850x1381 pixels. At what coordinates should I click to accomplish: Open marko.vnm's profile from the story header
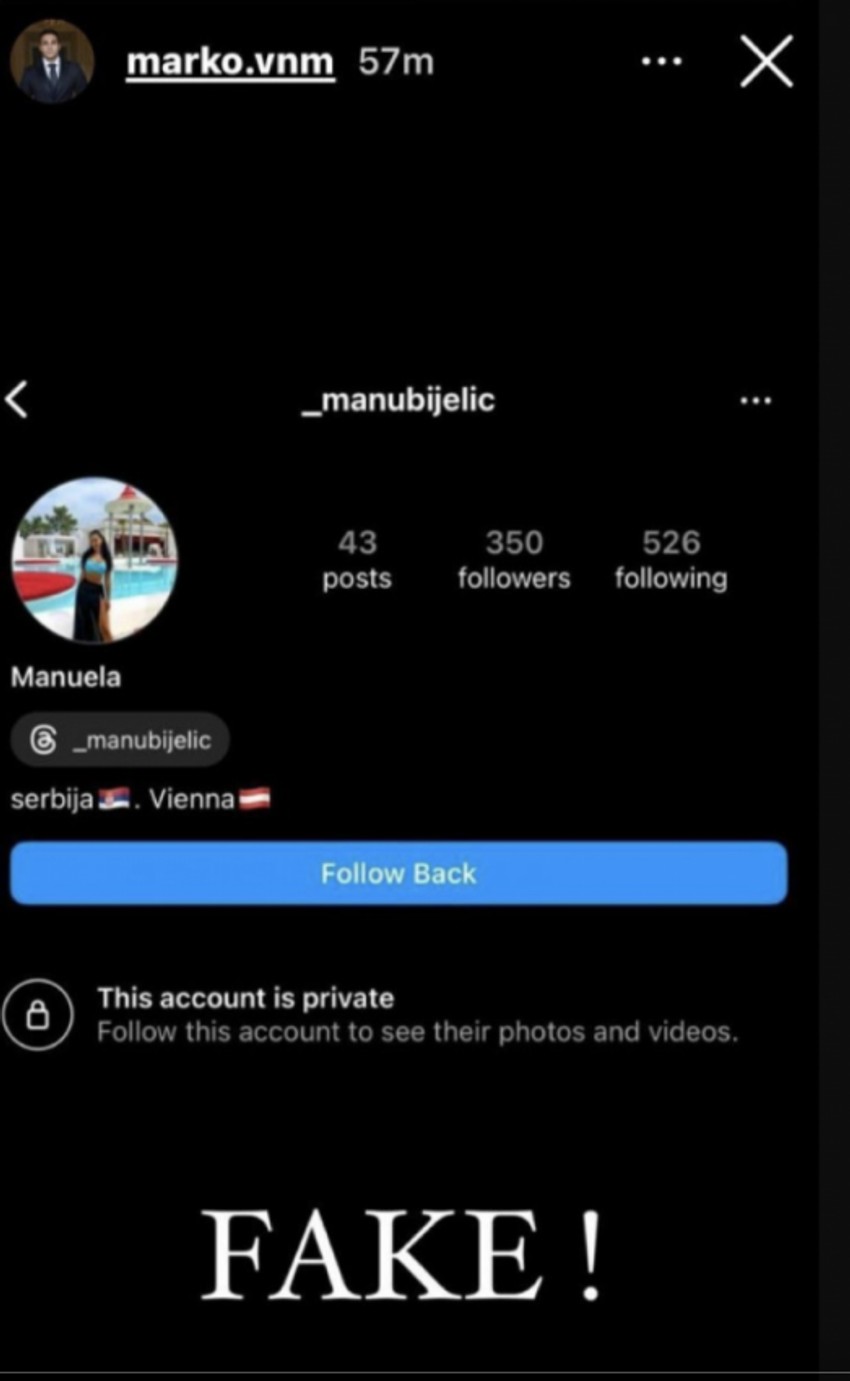[x=230, y=63]
